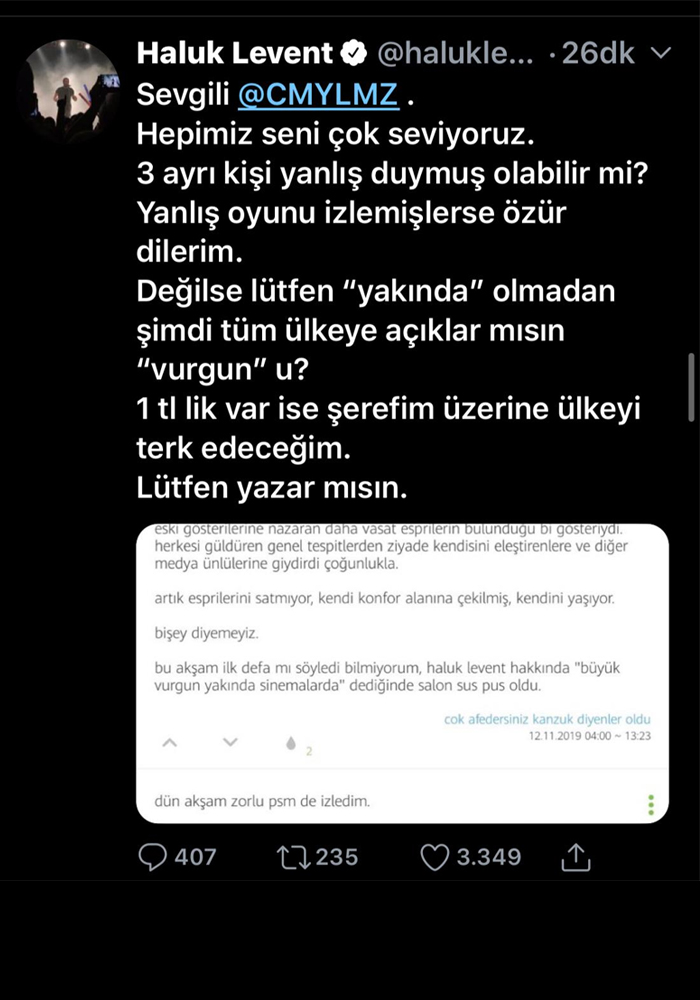Share the tweet via share icon
Image resolution: width=700 pixels, height=1000 pixels.
point(578,857)
